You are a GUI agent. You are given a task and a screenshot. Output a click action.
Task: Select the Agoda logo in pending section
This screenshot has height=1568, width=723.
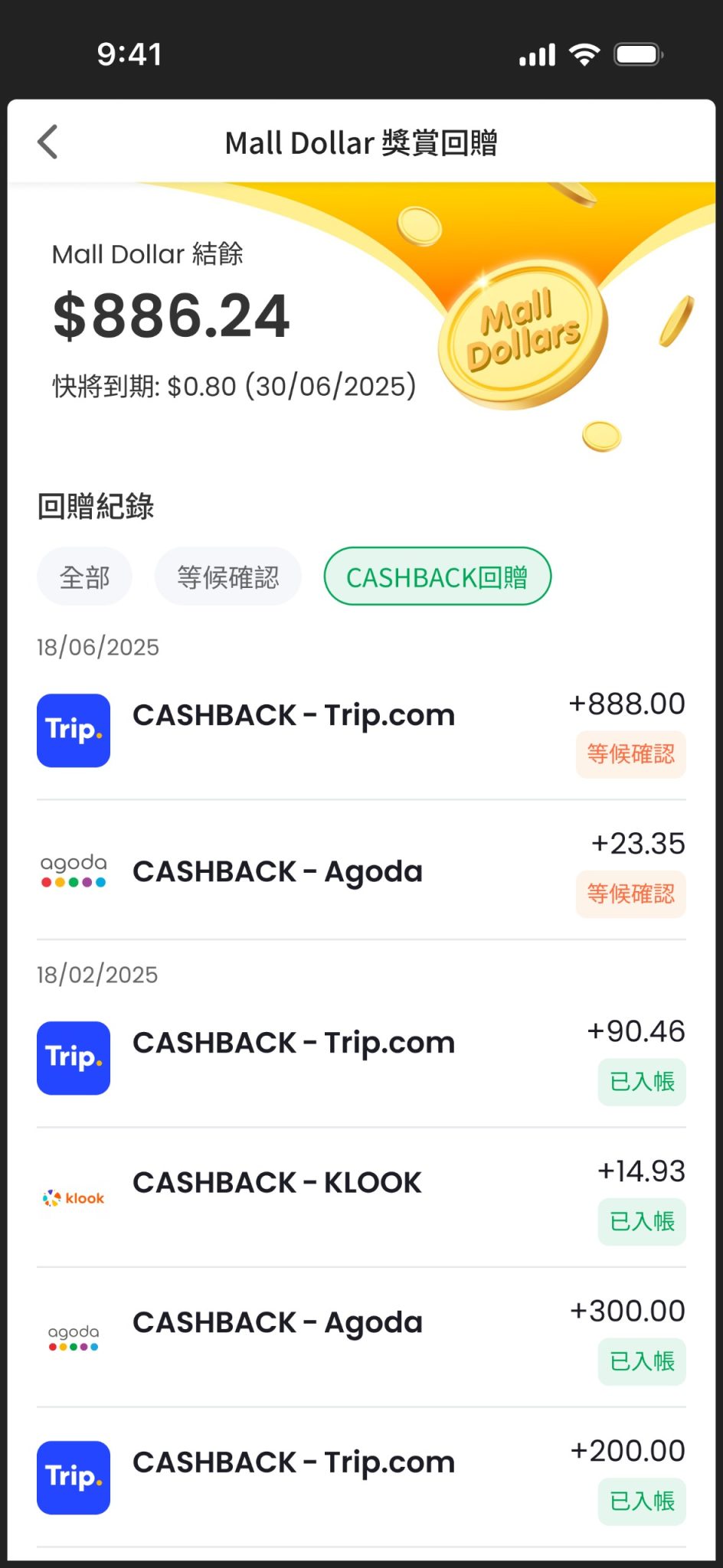point(73,871)
